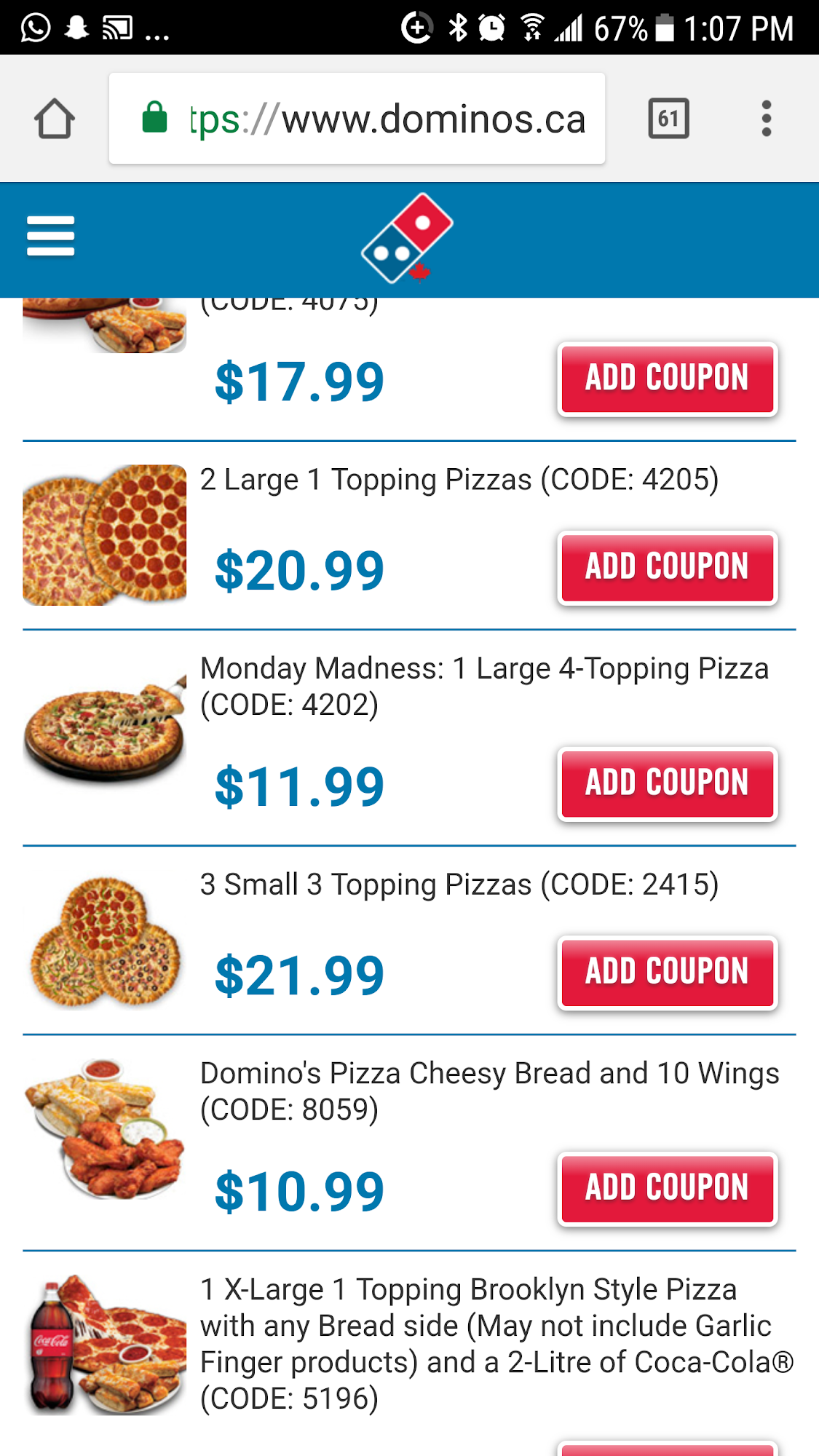
Task: Go to the browser home page
Action: click(55, 119)
